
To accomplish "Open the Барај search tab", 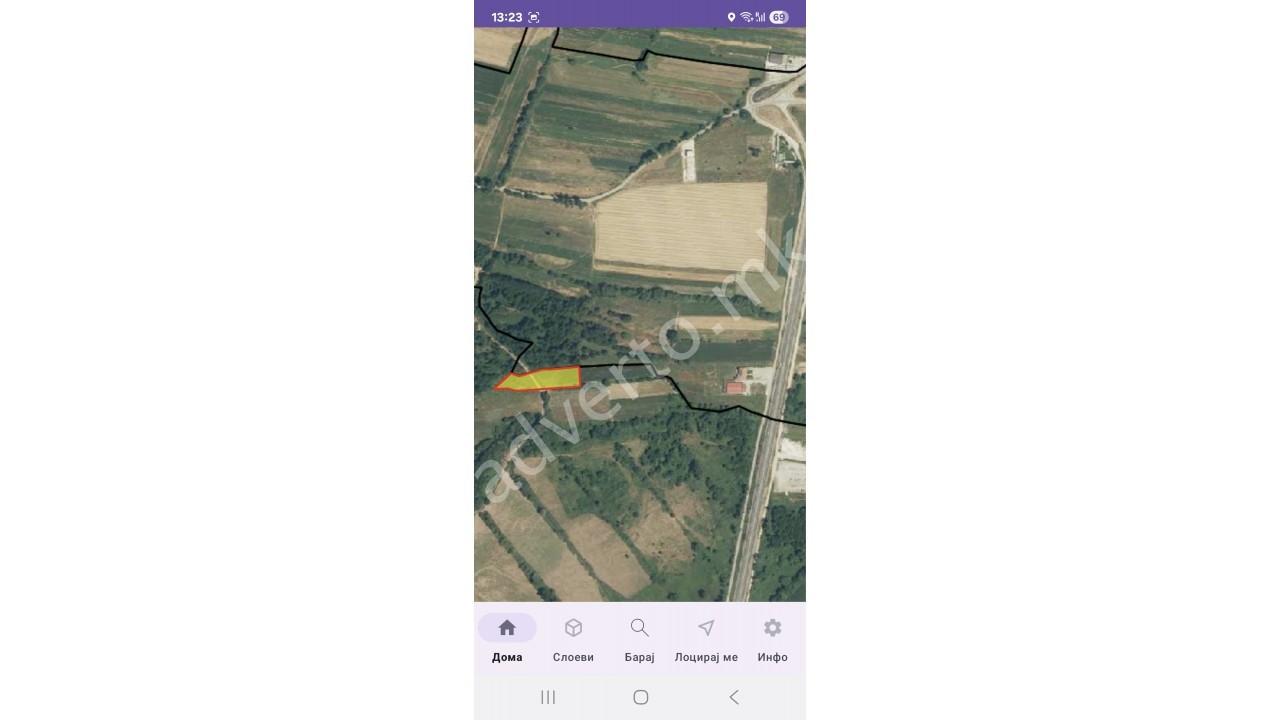I will (639, 639).
